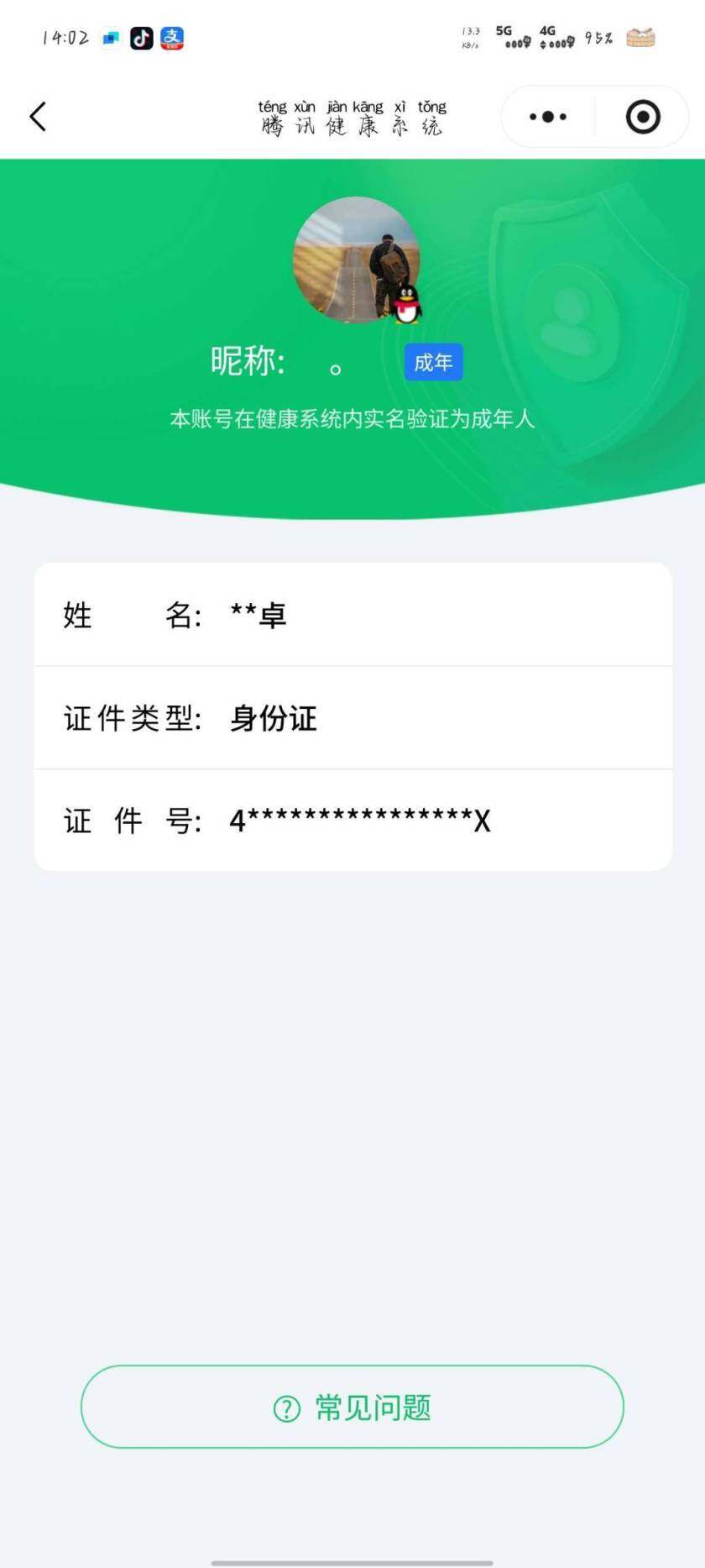705x1568 pixels.
Task: Tap the battery level indicator showing 95%
Action: 597,37
